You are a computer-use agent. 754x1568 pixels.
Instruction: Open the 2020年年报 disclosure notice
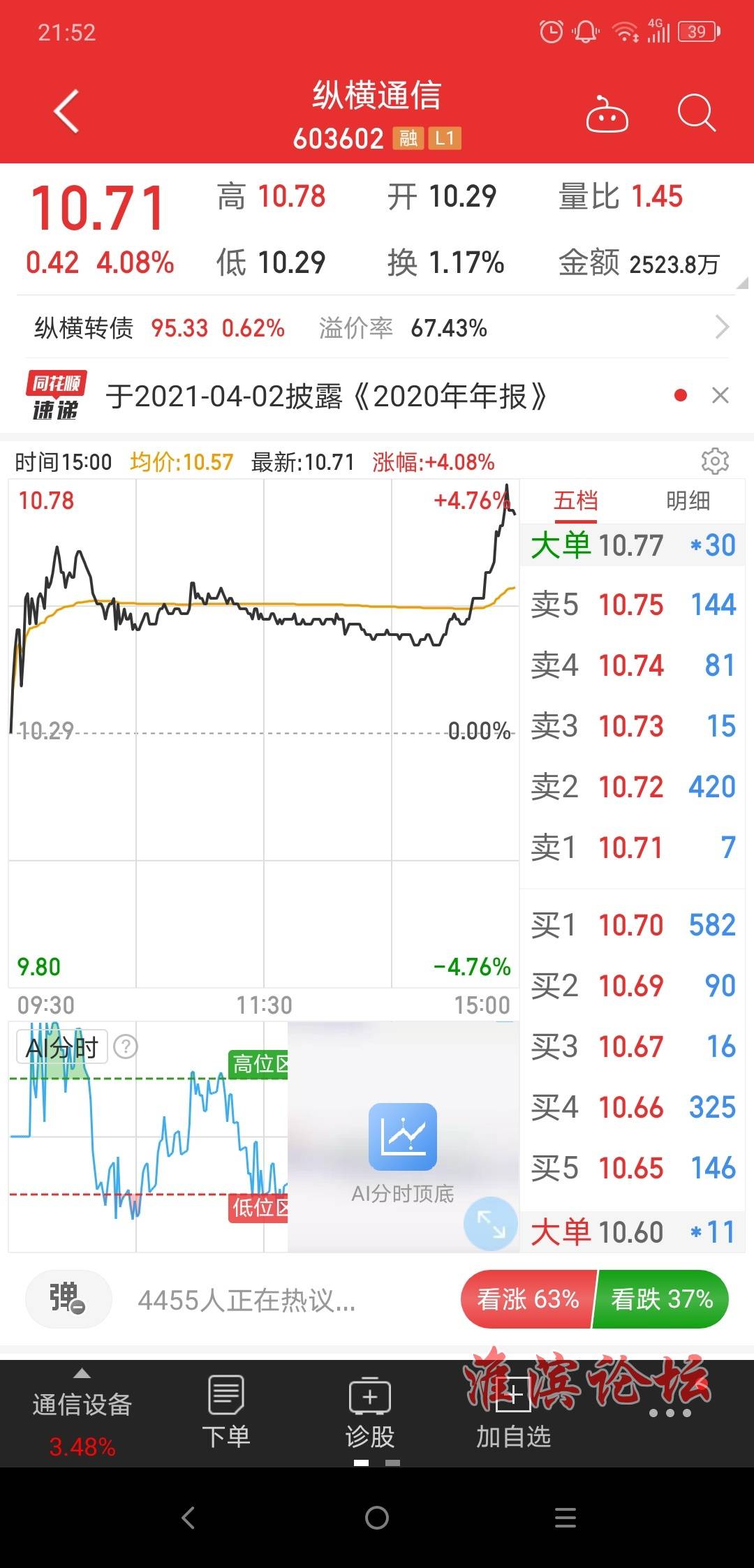326,397
